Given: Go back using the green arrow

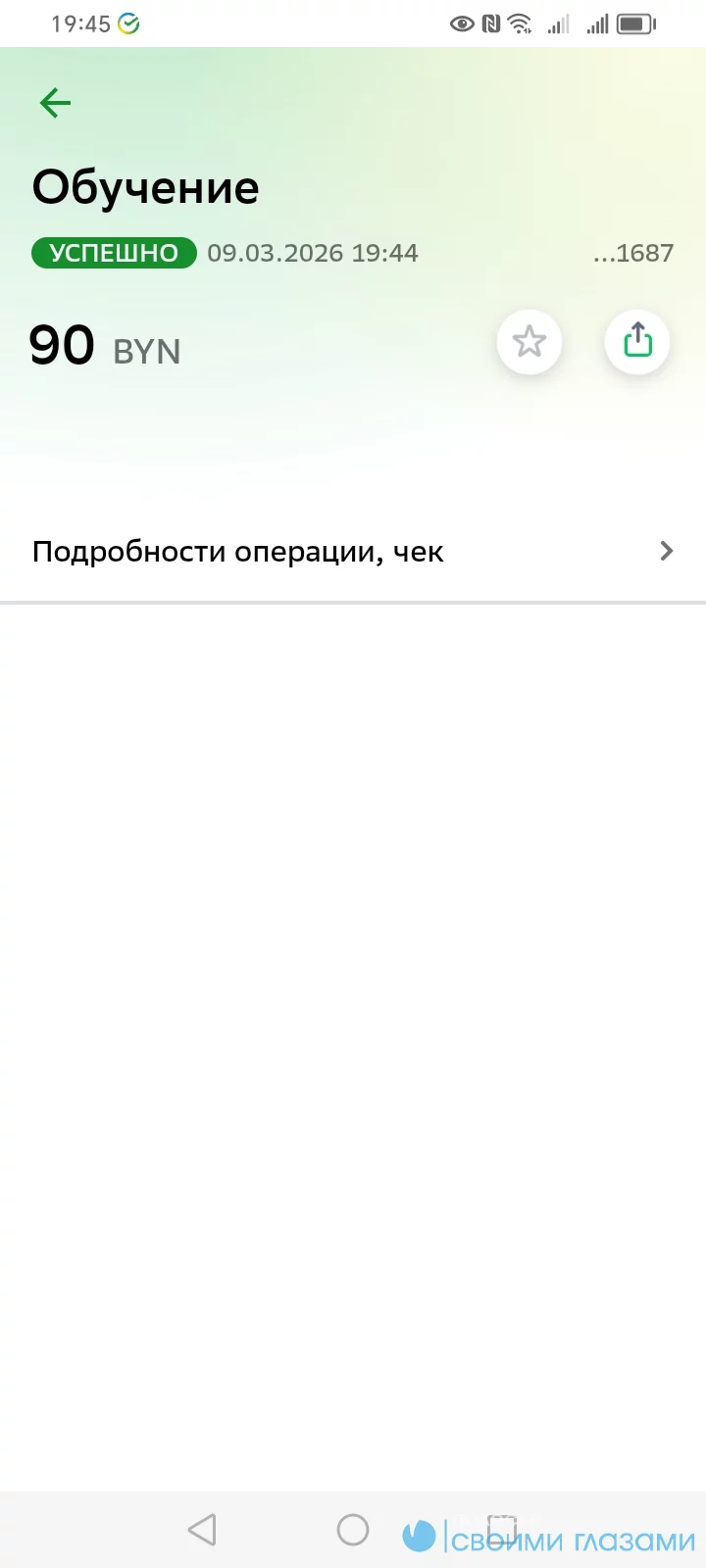Looking at the screenshot, I should (x=55, y=103).
